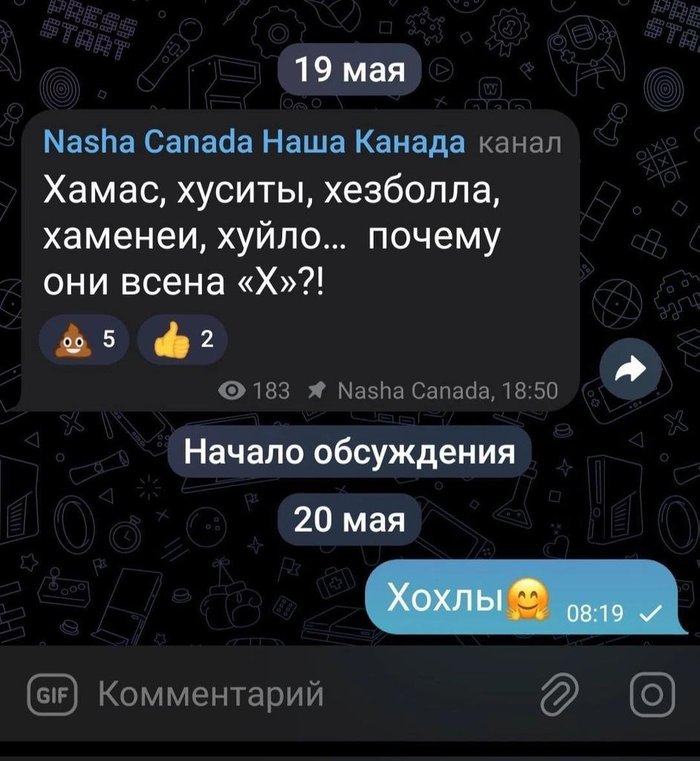Tap the forward arrow next to the channel post

click(631, 371)
